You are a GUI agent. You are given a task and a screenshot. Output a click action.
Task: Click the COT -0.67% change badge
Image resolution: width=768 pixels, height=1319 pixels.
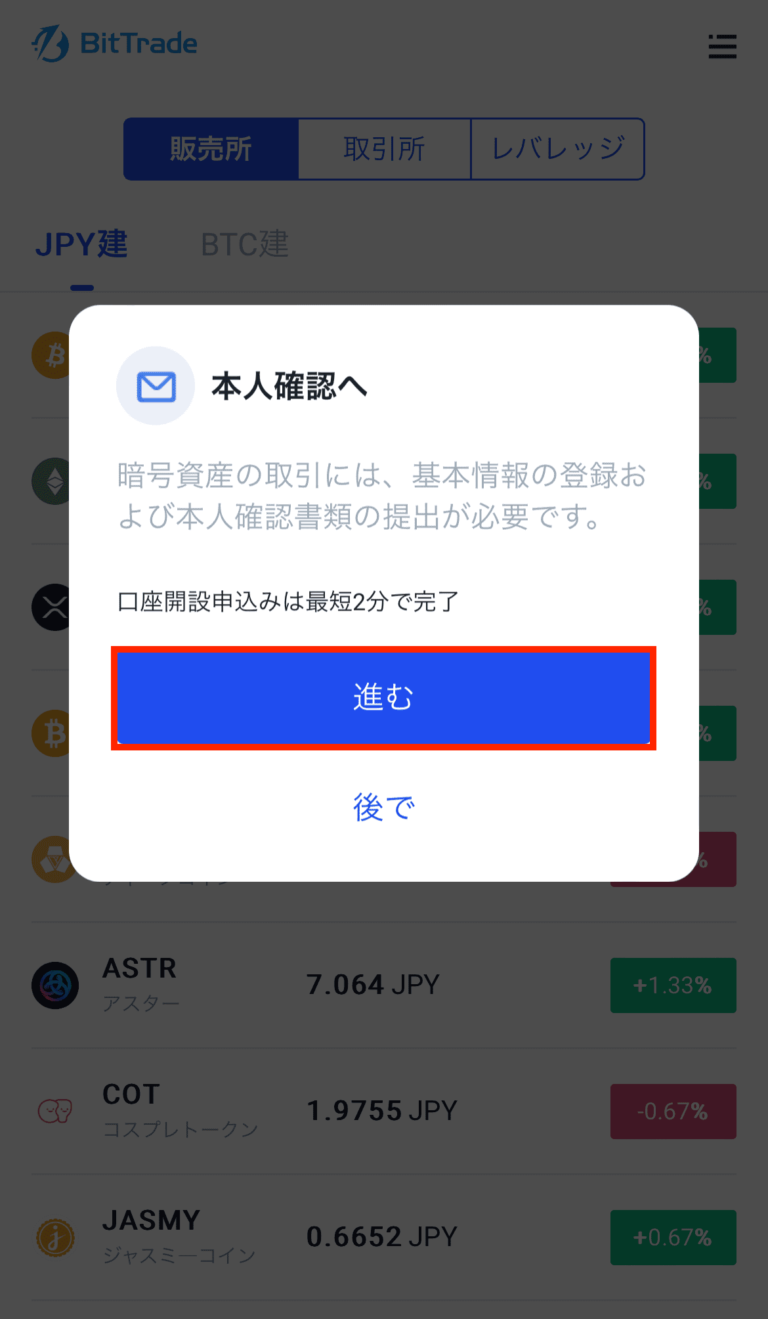click(x=673, y=1111)
